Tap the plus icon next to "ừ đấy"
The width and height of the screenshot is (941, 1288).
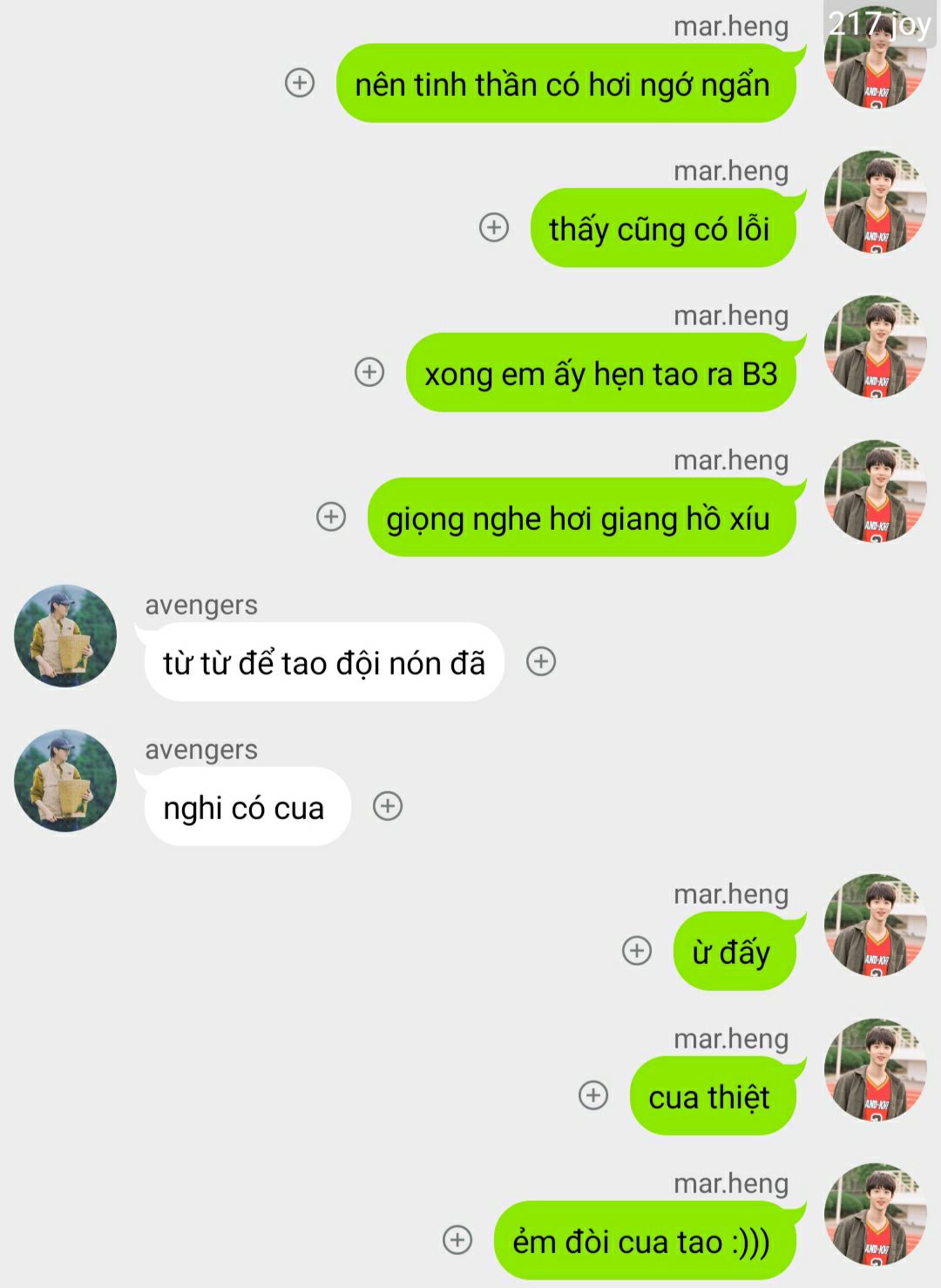[x=637, y=951]
